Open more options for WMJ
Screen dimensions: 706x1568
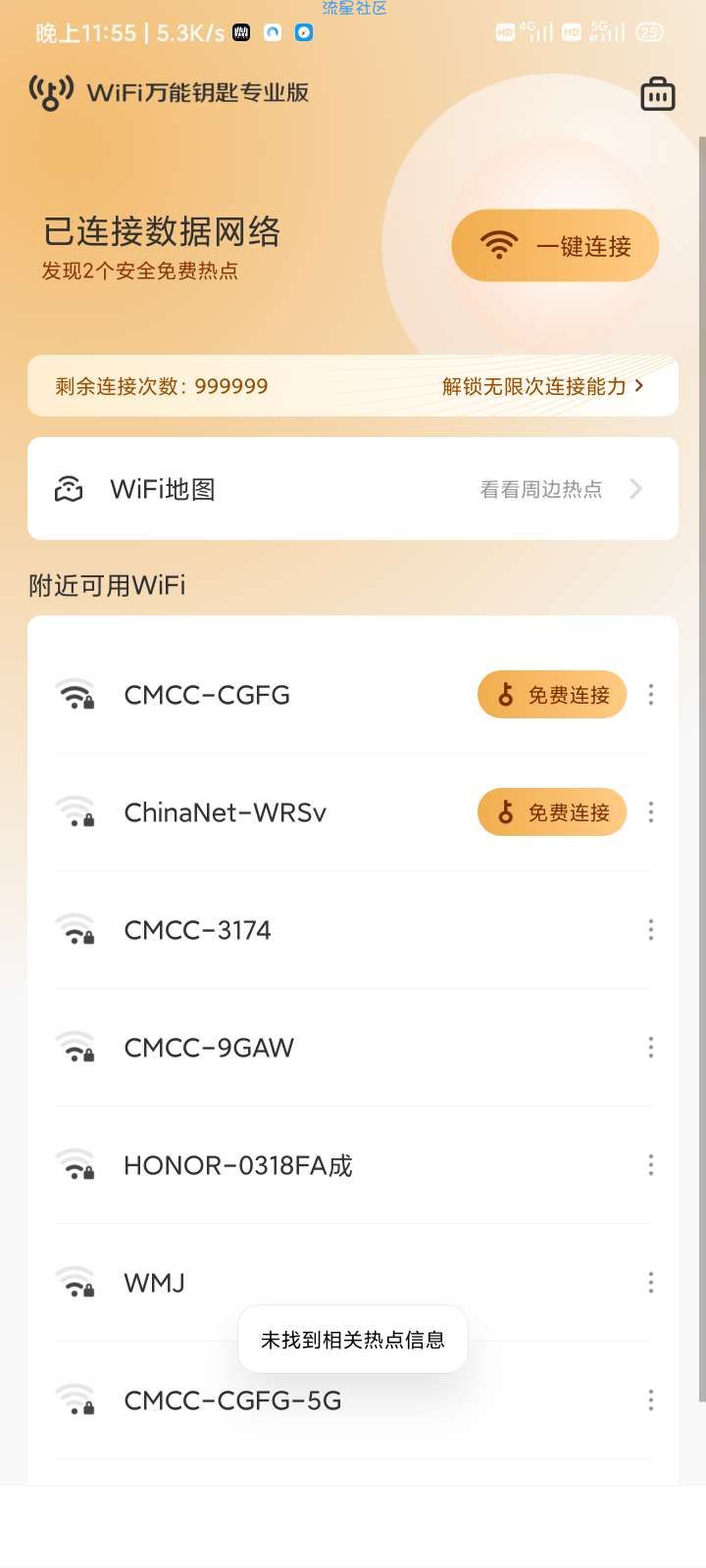pyautogui.click(x=651, y=1283)
